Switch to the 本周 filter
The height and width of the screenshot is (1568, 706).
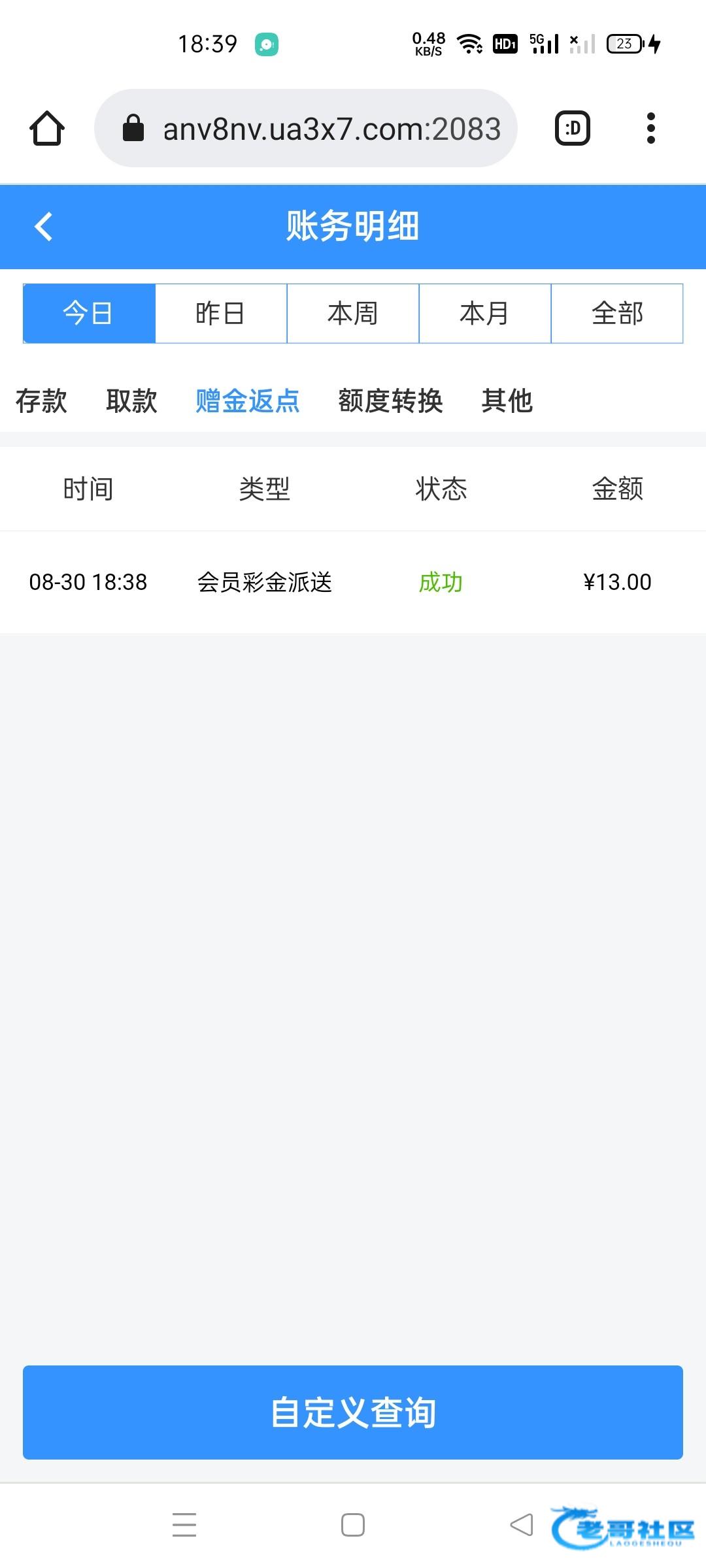click(353, 314)
